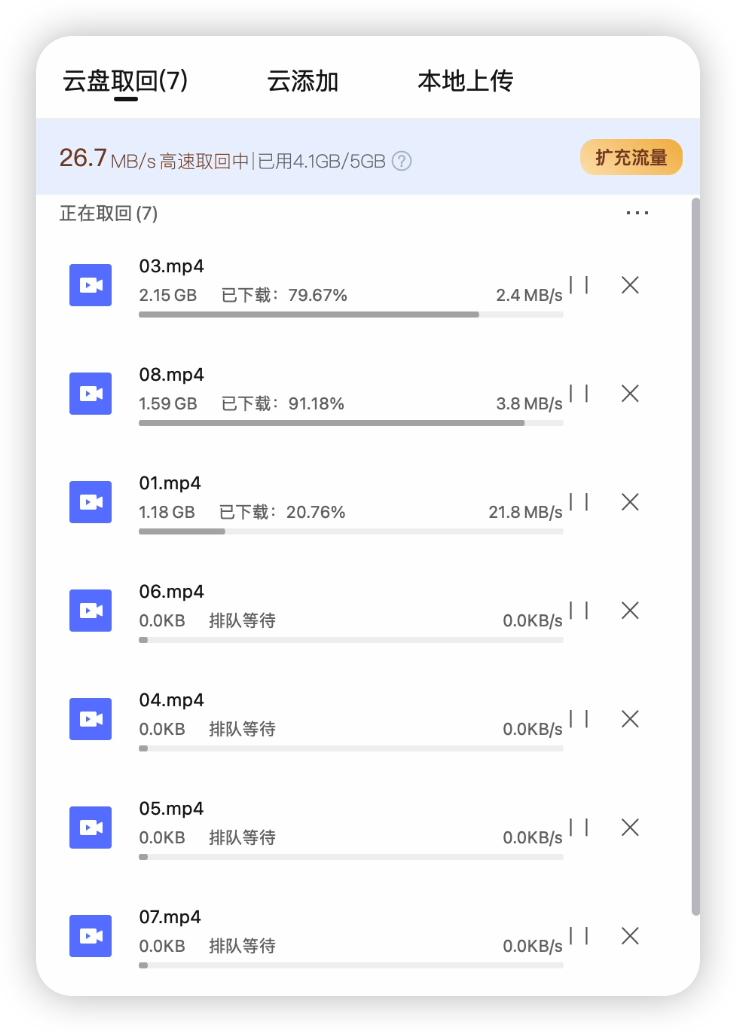Select the video thumbnail icon for 04.mp4

tap(91, 719)
